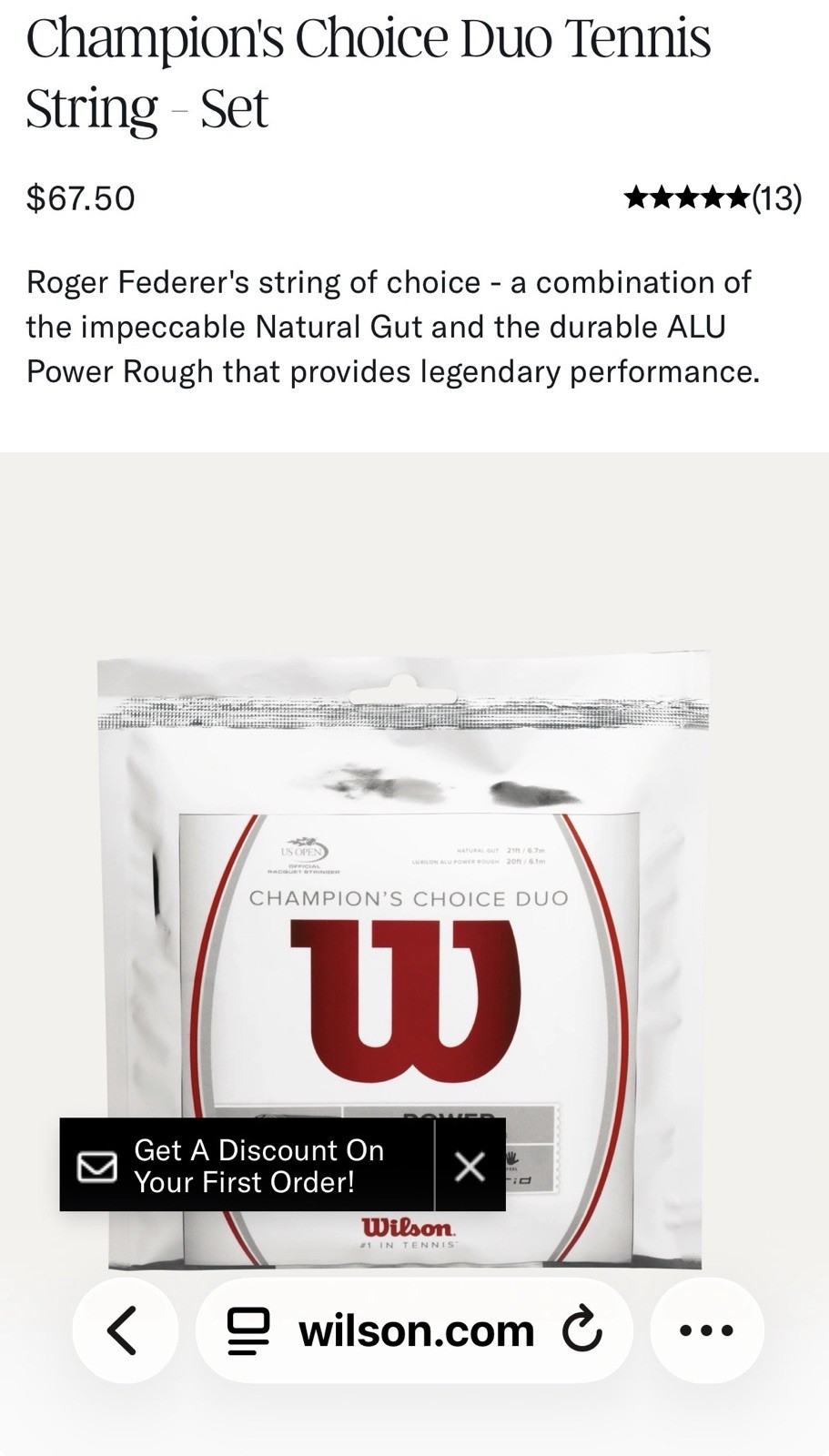The width and height of the screenshot is (829, 1456).
Task: Go back with the browser back arrow
Action: (x=125, y=1330)
